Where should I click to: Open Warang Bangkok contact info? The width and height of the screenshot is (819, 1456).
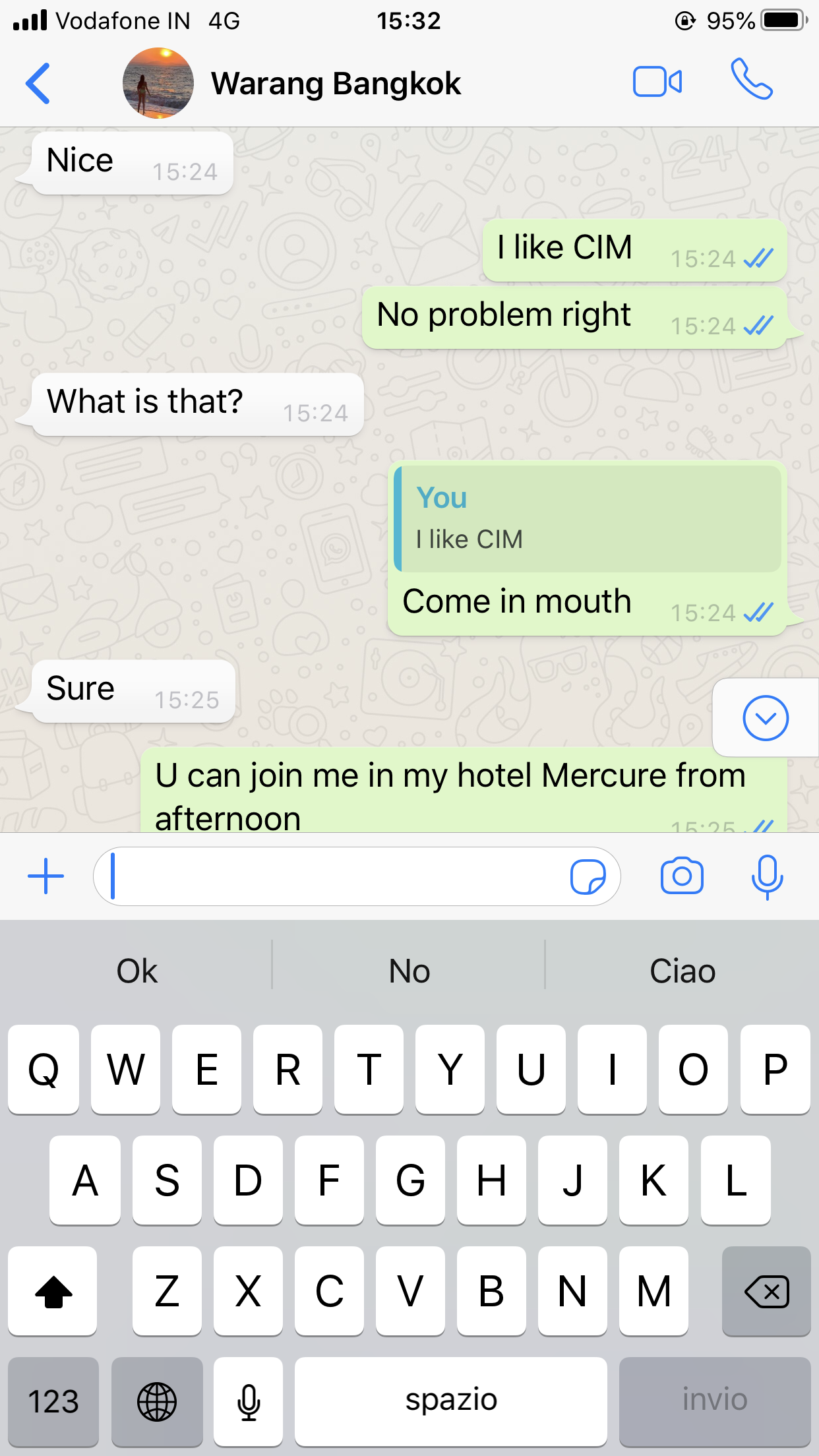[x=335, y=84]
